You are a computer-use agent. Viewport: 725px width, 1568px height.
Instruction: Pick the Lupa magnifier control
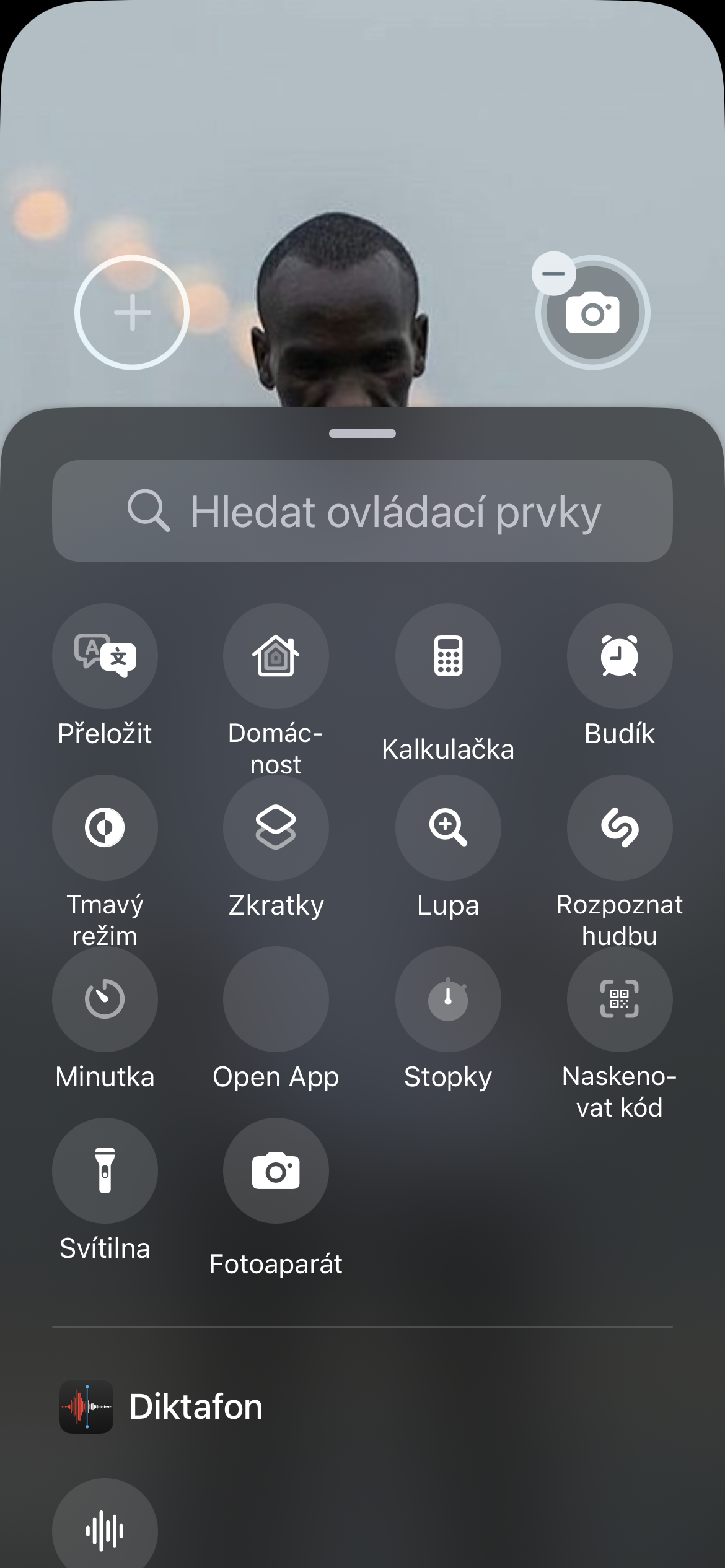448,827
